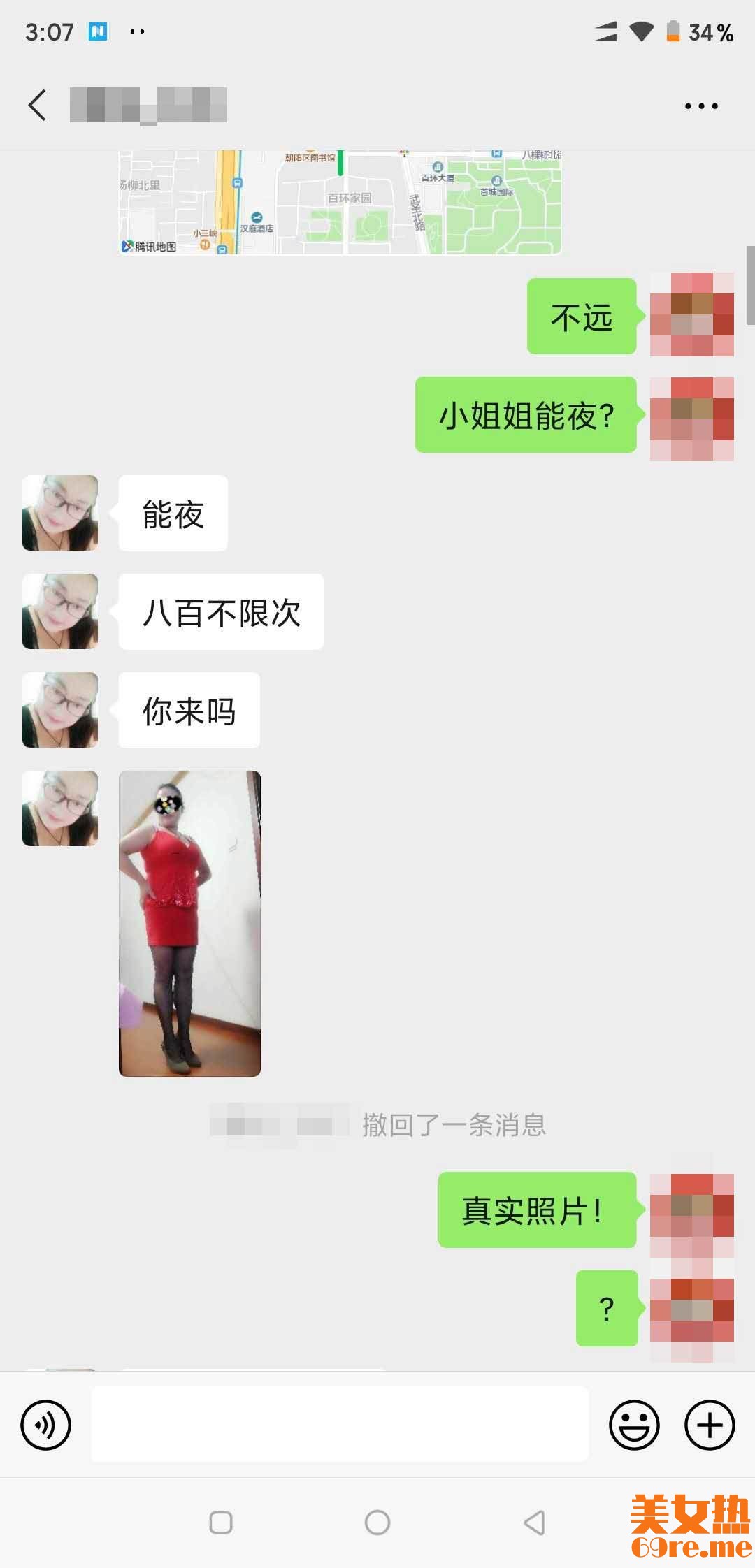Switch to voice message input

[x=46, y=1425]
